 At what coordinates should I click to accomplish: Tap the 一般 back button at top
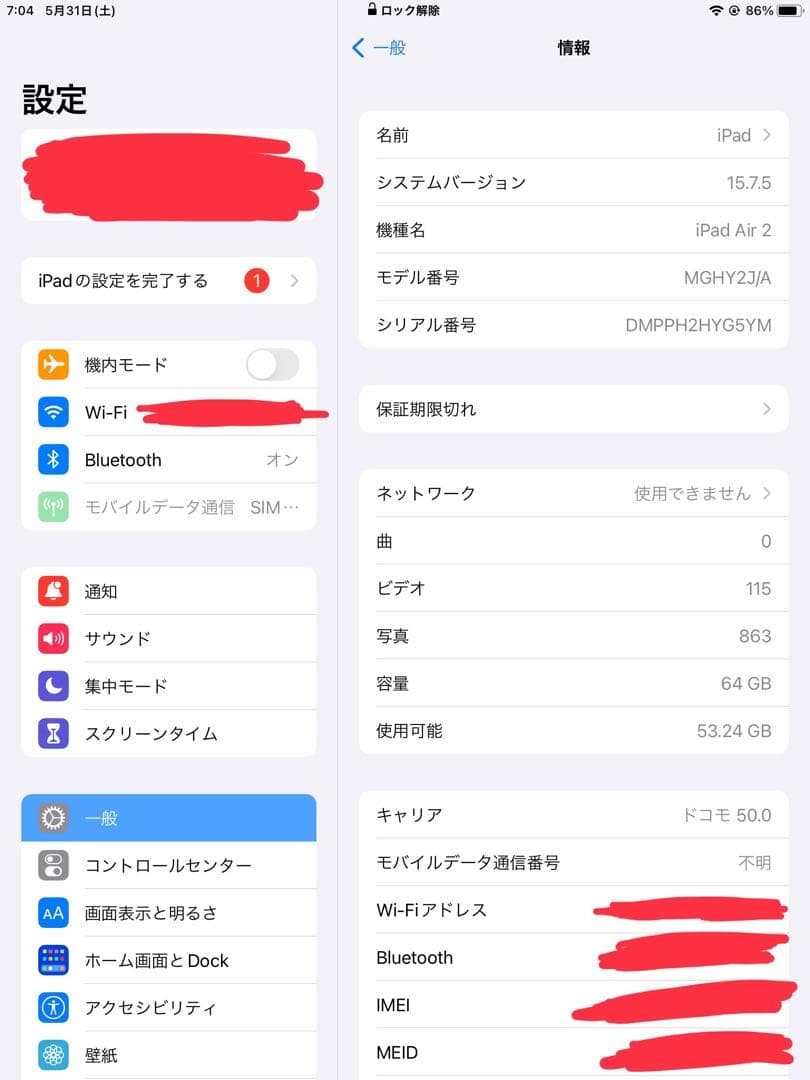(380, 47)
